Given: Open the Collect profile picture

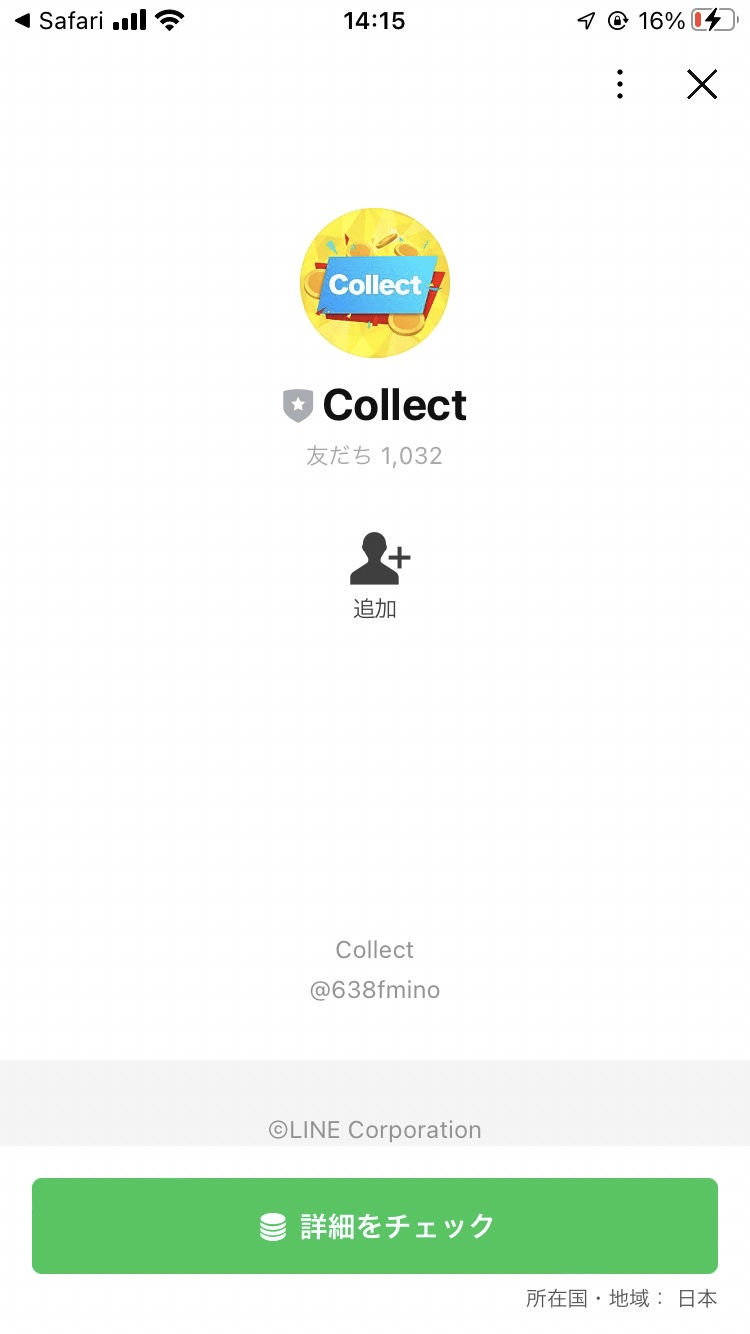Looking at the screenshot, I should [x=375, y=283].
